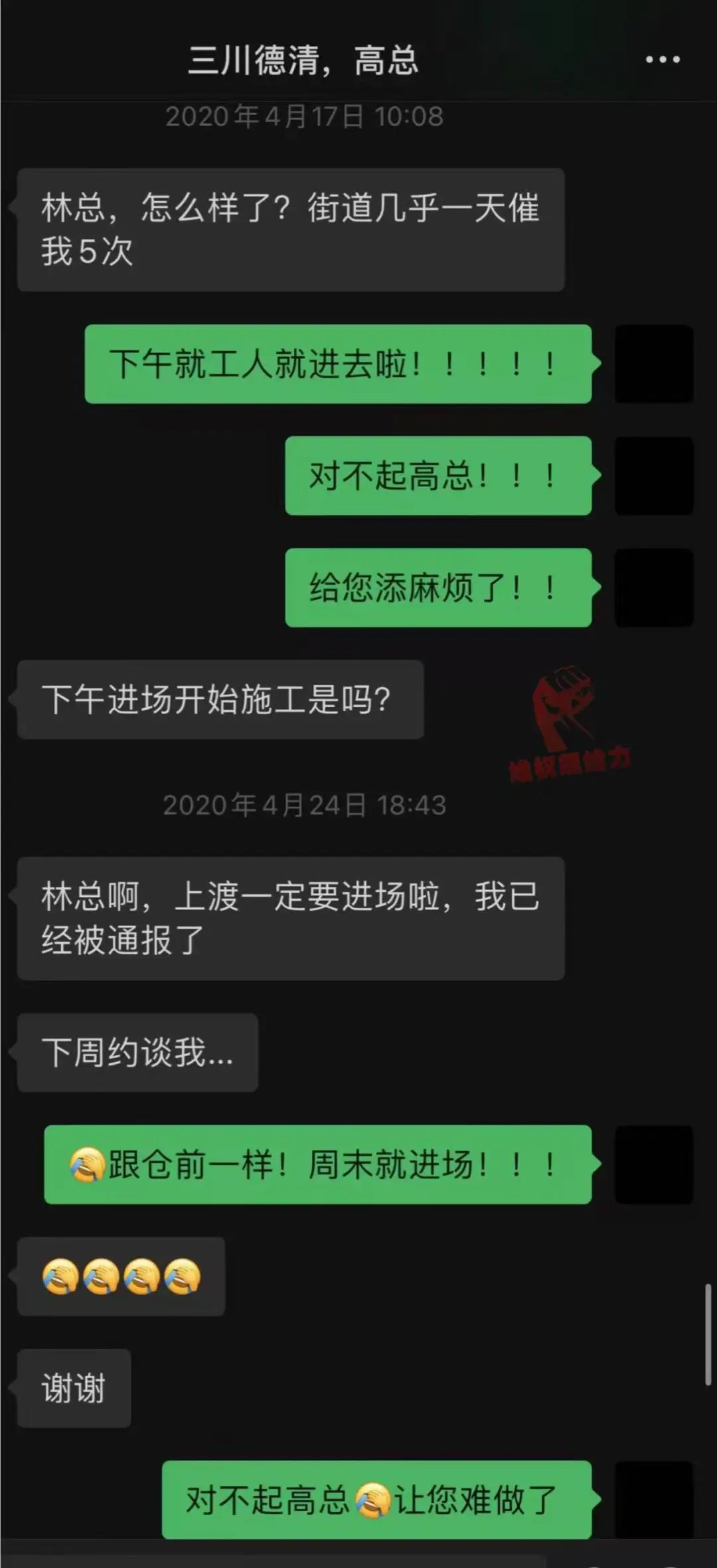
Task: Tap avatar next to 给您添麻烦了 message
Action: pyautogui.click(x=654, y=588)
